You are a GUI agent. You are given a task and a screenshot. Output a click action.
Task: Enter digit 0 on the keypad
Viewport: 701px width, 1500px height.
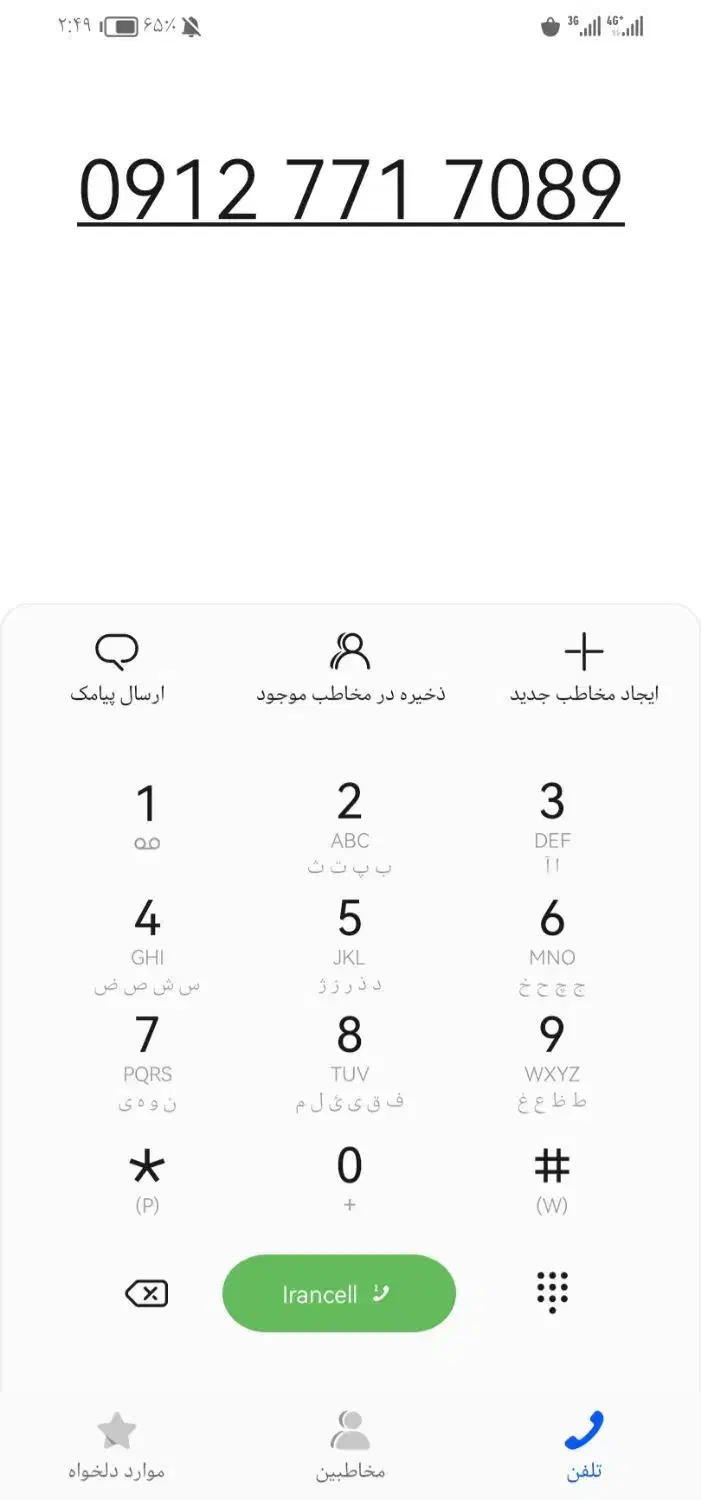349,1180
